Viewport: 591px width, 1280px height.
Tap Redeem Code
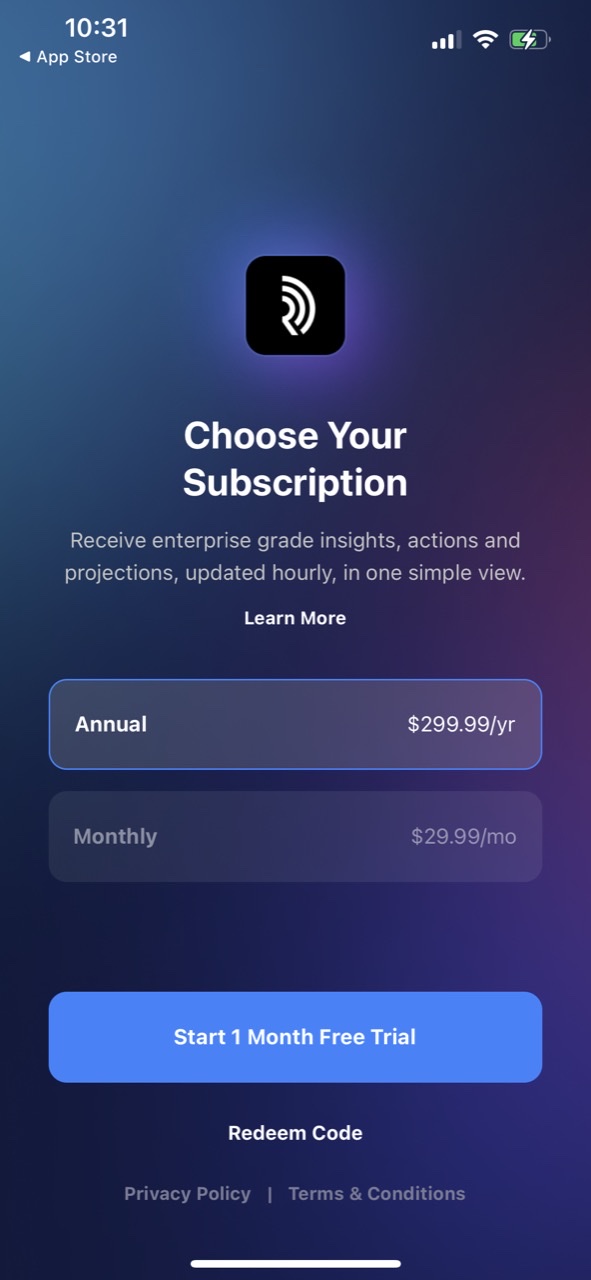pos(295,1133)
